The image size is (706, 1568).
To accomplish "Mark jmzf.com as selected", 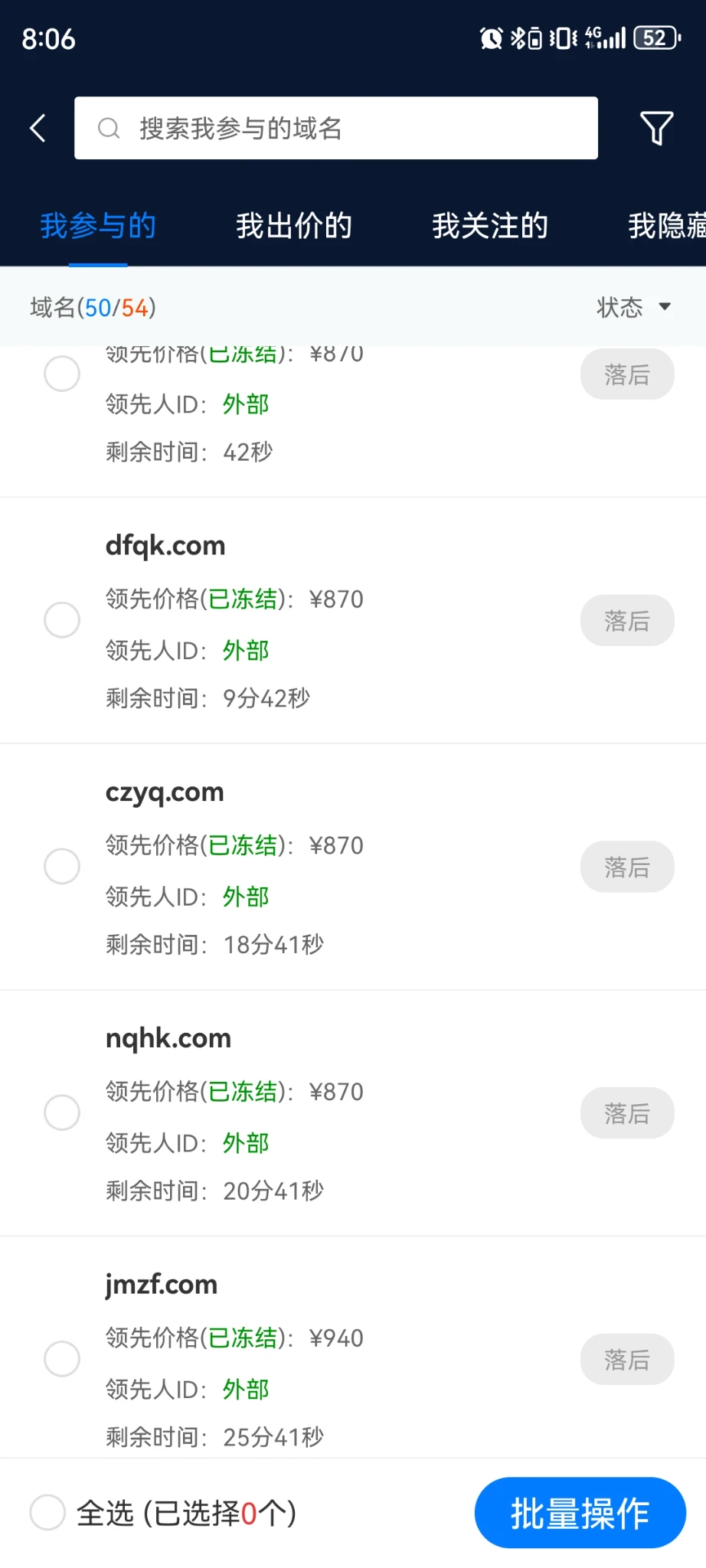I will [x=62, y=1359].
